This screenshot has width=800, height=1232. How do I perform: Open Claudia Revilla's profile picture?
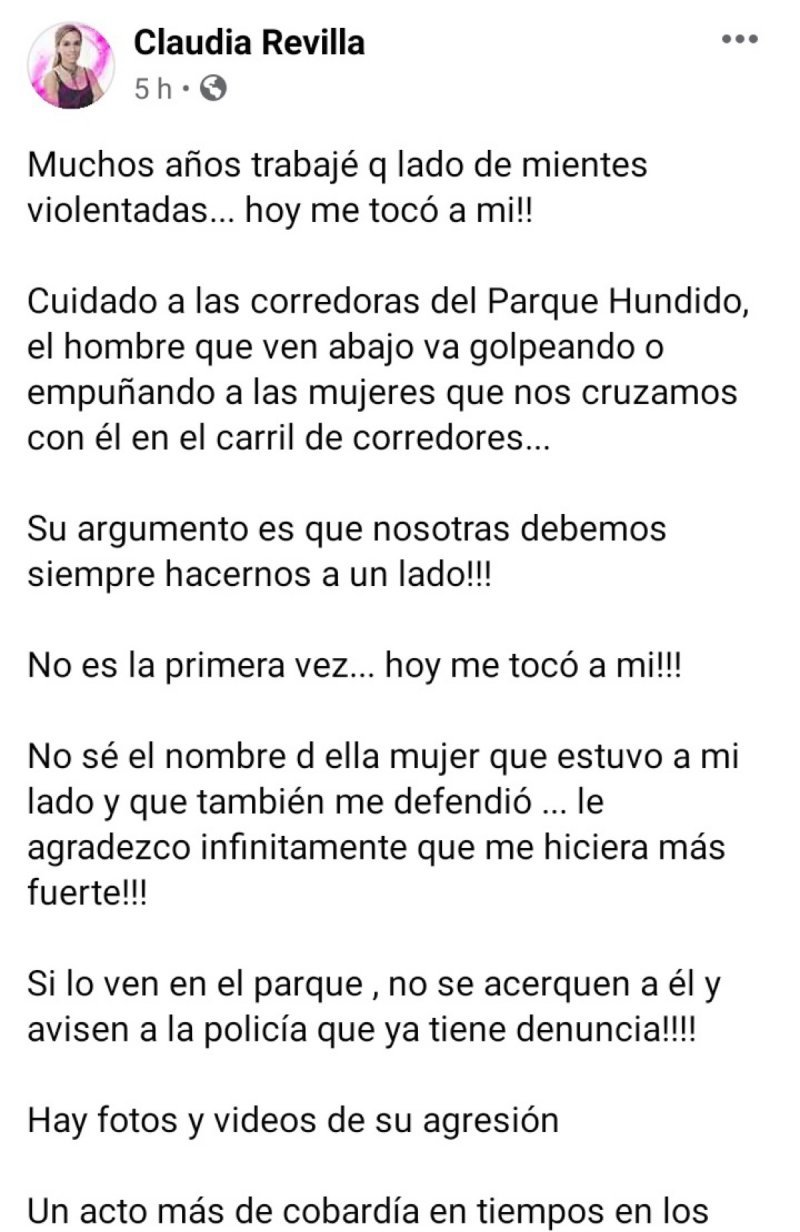71,65
